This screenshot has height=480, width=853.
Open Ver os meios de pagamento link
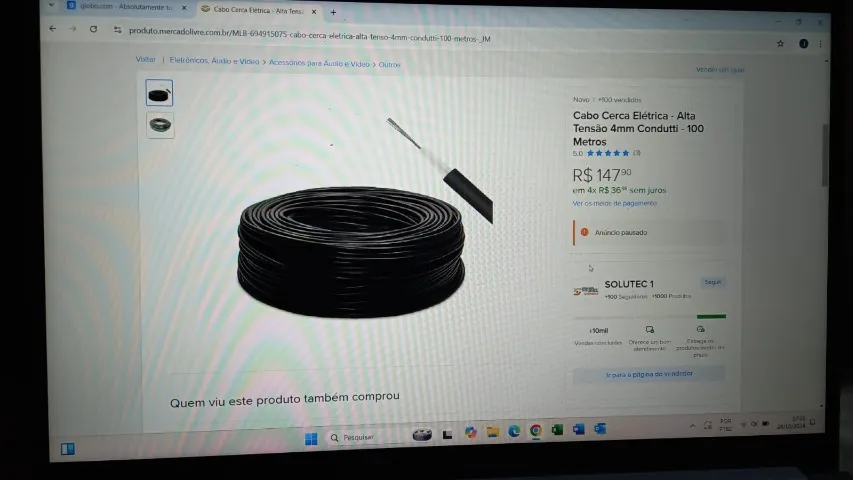point(614,203)
